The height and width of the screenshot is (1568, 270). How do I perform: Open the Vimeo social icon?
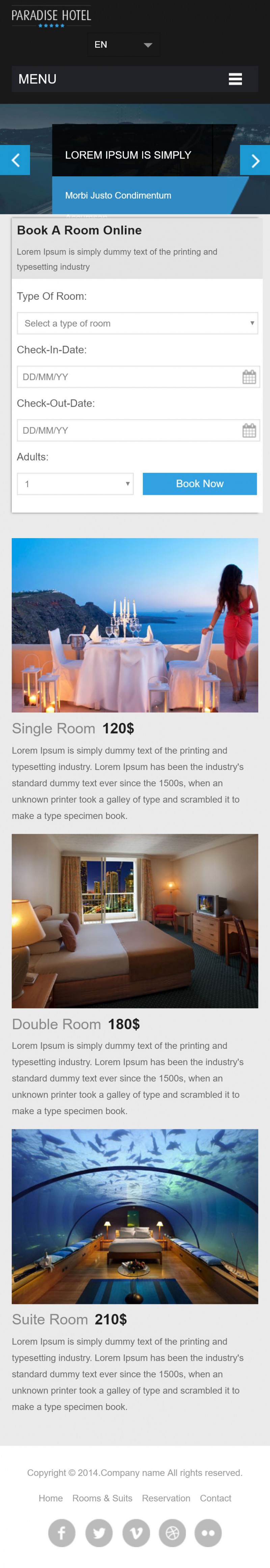[136, 1533]
